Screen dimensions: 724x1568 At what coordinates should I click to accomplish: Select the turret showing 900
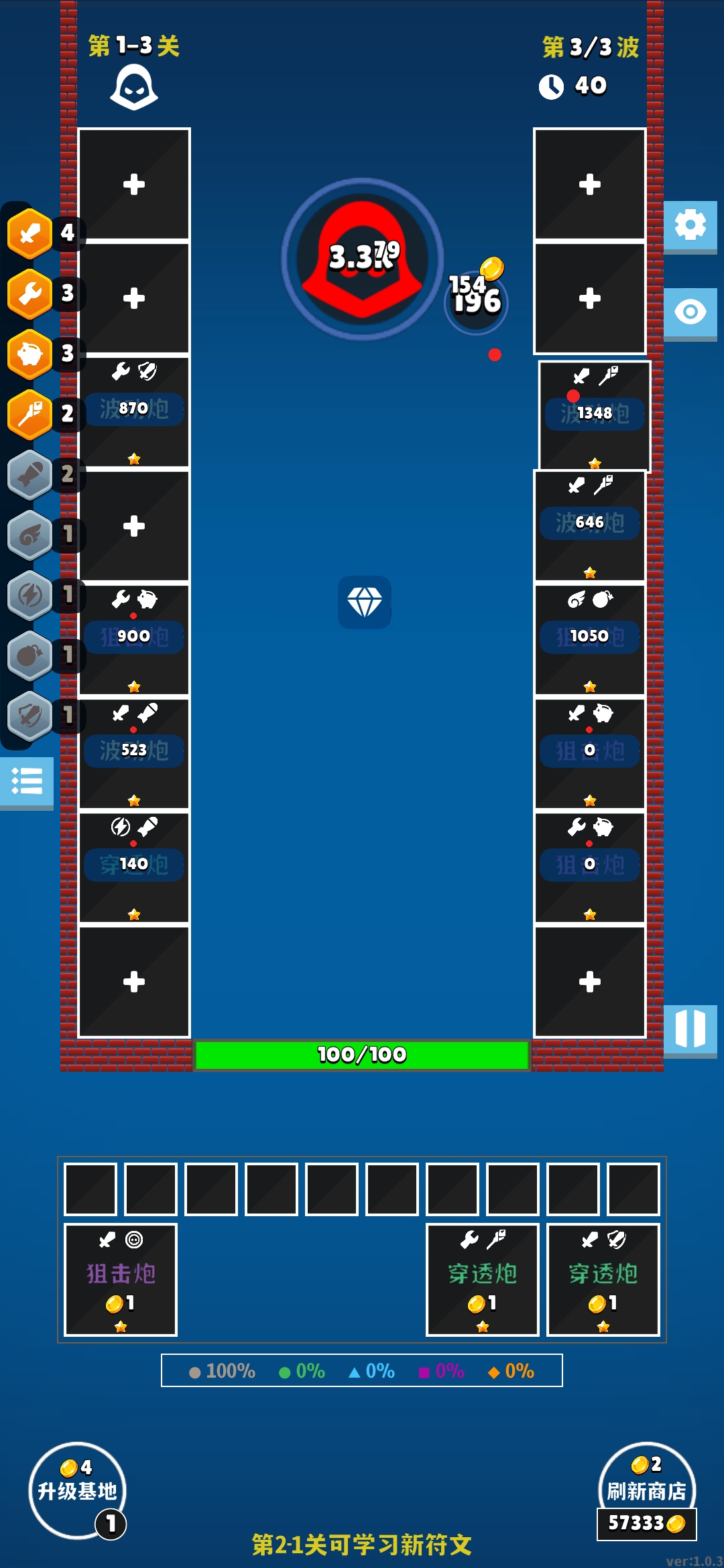pyautogui.click(x=134, y=639)
